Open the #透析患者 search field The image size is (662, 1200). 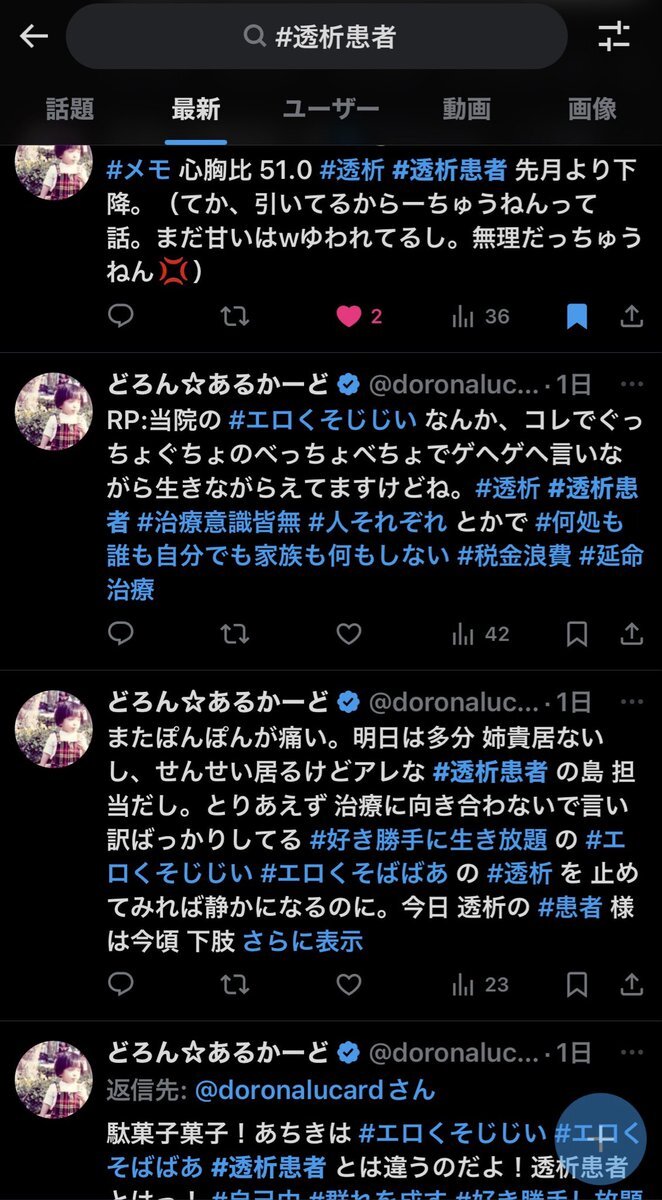pos(318,37)
